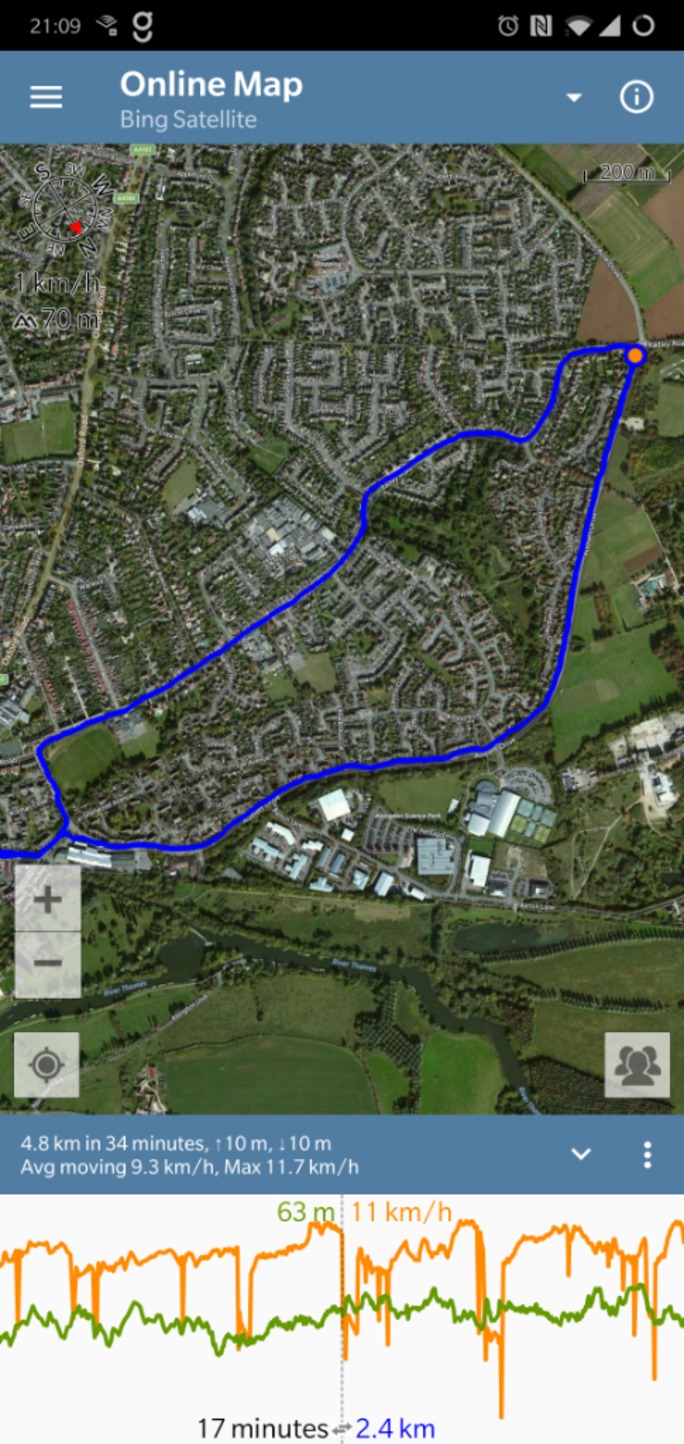Open the group sharing button
Screen dimensions: 684x1444
(x=637, y=1065)
